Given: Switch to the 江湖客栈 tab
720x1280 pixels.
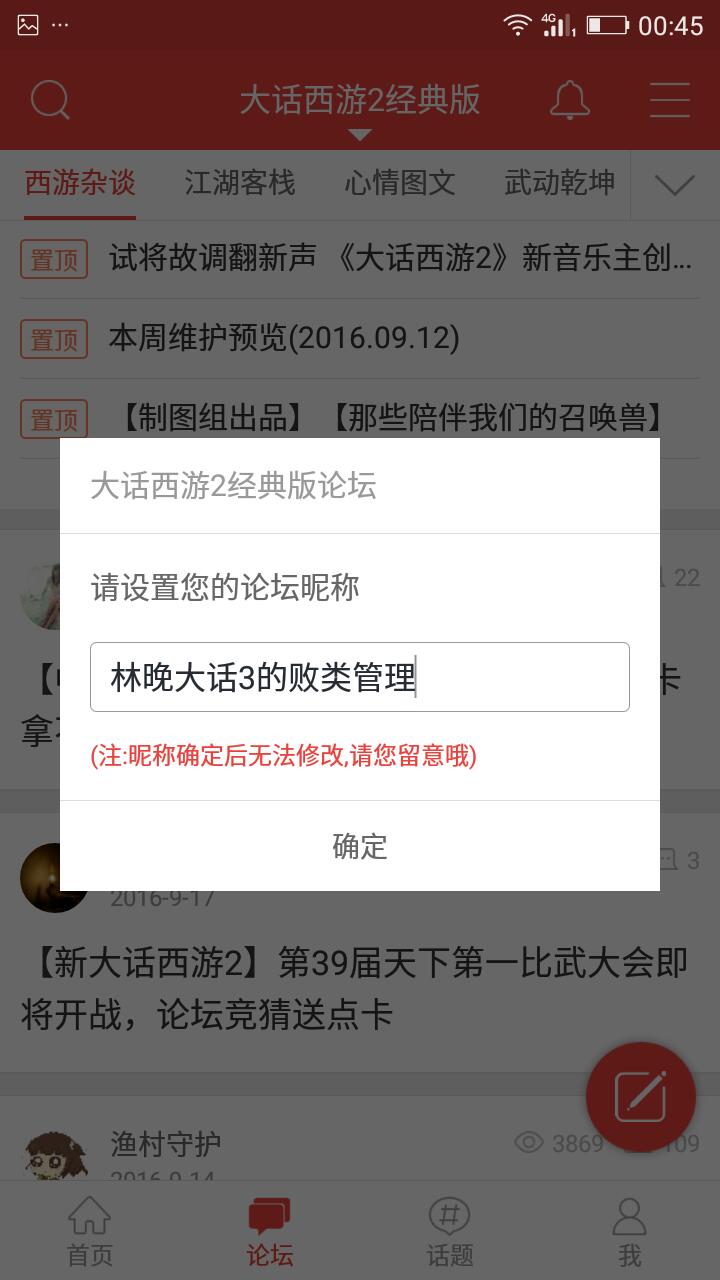Looking at the screenshot, I should click(x=239, y=183).
